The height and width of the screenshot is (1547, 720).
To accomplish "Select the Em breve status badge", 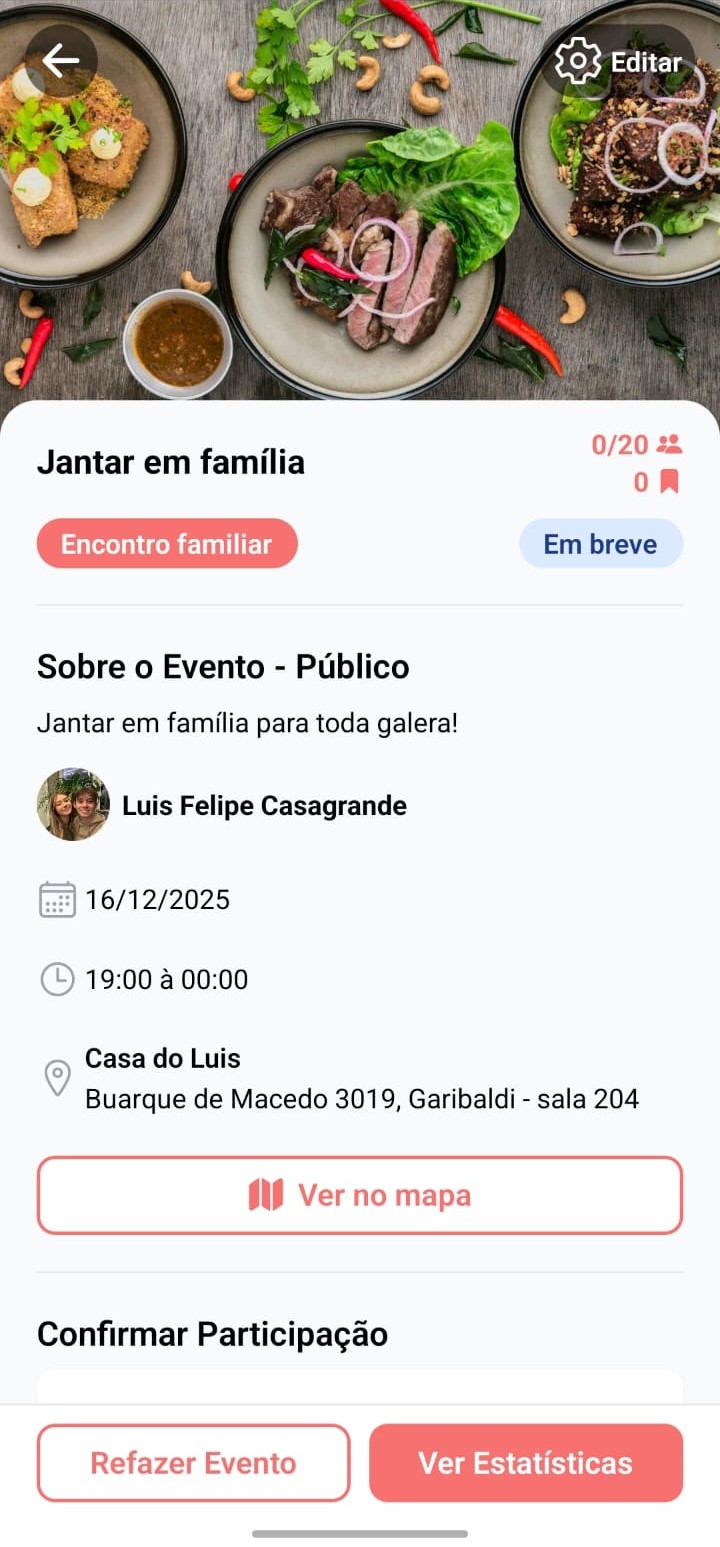I will click(x=601, y=543).
